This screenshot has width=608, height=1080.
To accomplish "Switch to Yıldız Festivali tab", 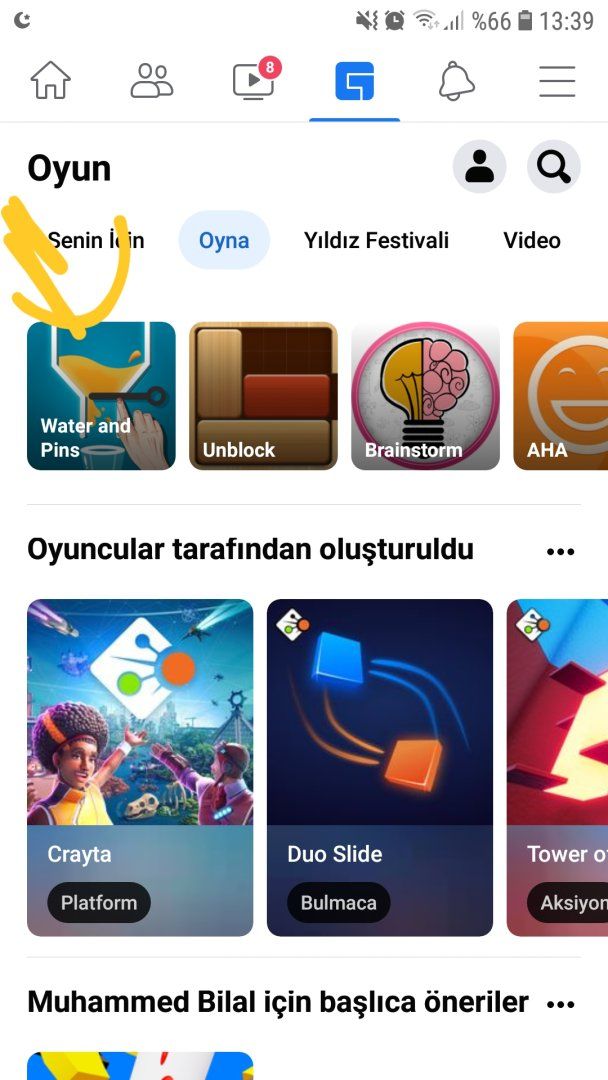I will click(x=376, y=240).
